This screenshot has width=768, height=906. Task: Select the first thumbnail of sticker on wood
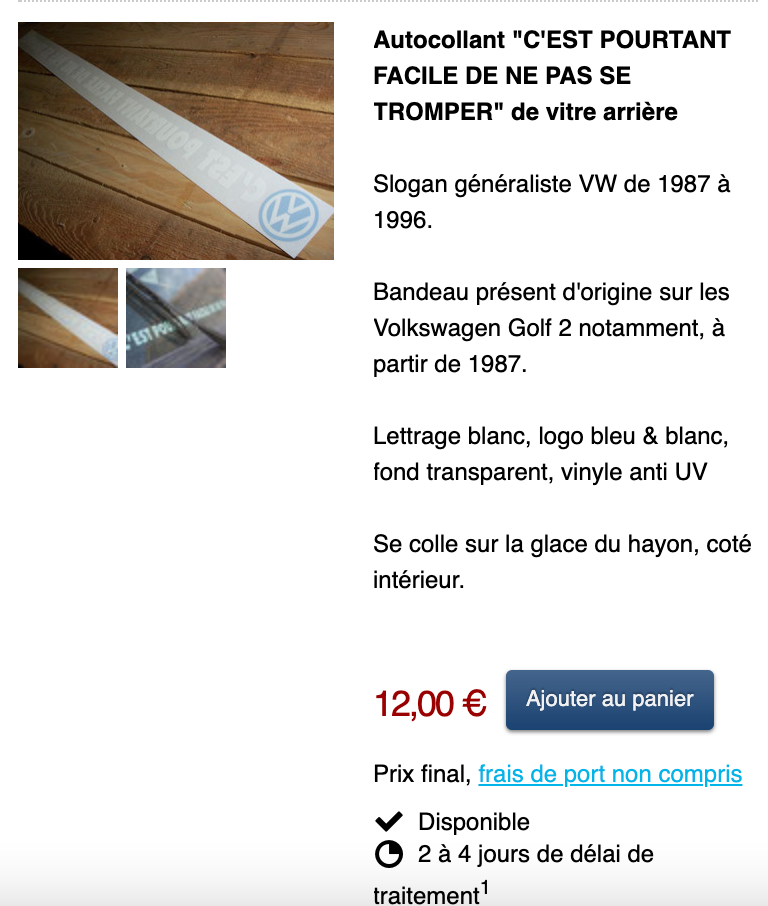tap(68, 318)
